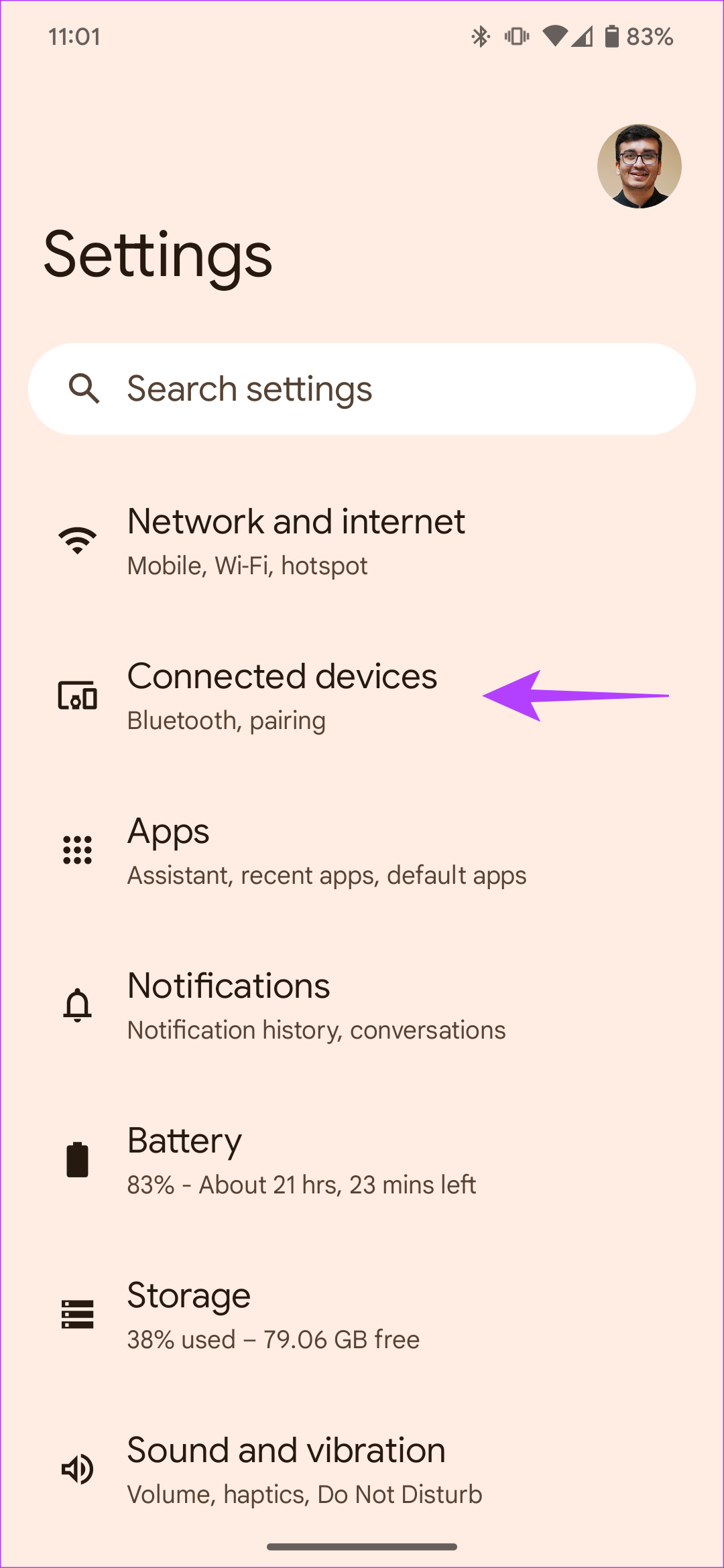The image size is (724, 1568).
Task: Open the profile avatar picture
Action: pos(639,166)
